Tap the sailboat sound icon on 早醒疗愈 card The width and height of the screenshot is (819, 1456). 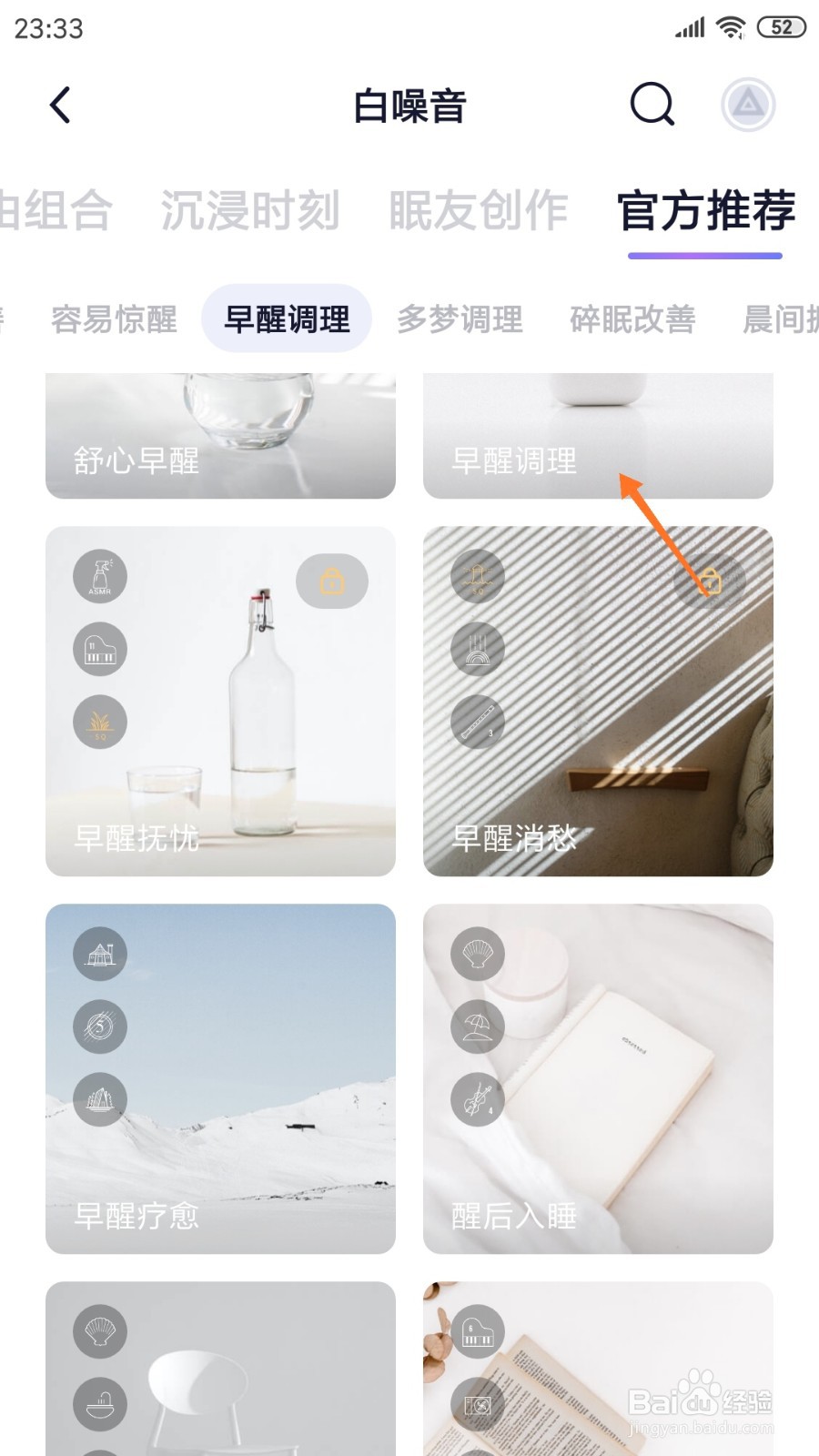(98, 1099)
